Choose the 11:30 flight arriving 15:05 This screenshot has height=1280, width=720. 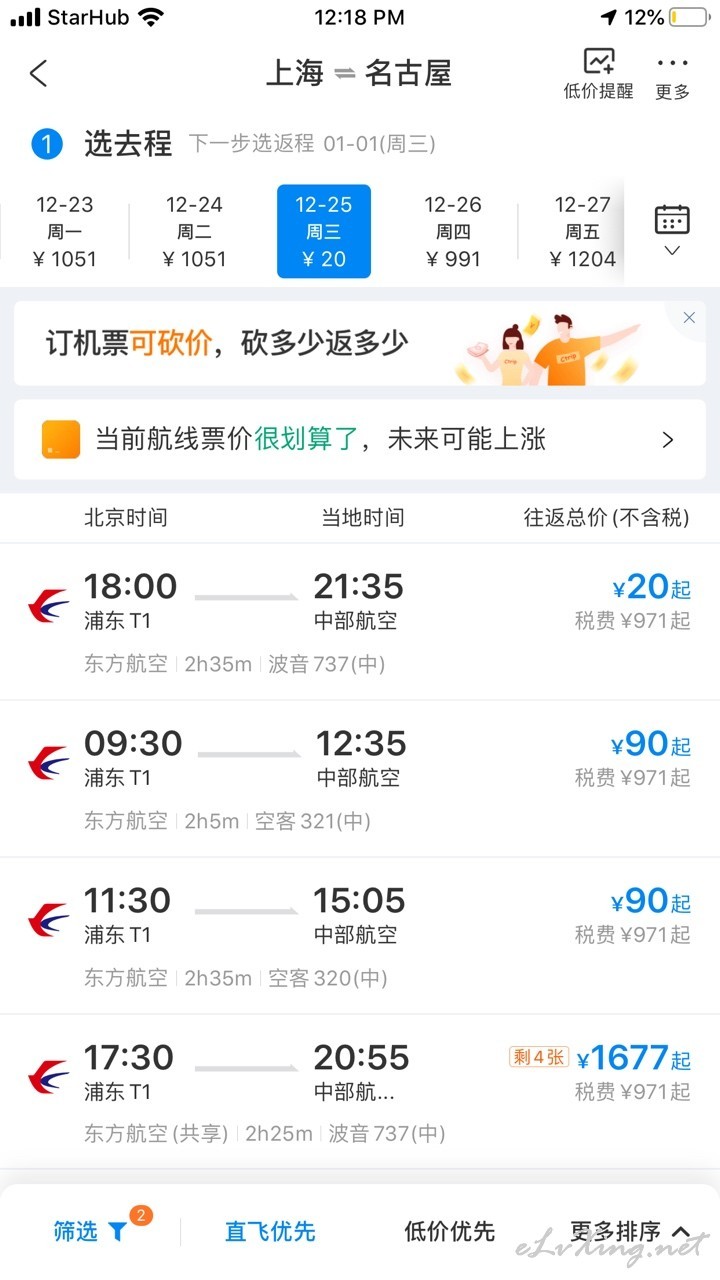(x=360, y=936)
